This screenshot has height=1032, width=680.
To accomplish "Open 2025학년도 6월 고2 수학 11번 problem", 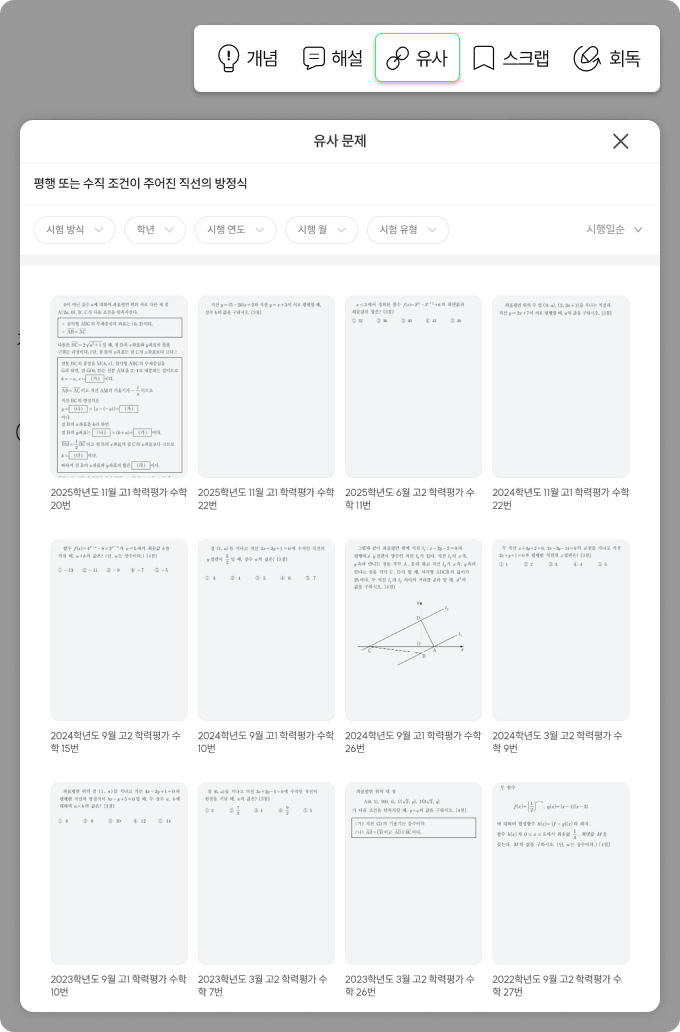I will tap(413, 387).
